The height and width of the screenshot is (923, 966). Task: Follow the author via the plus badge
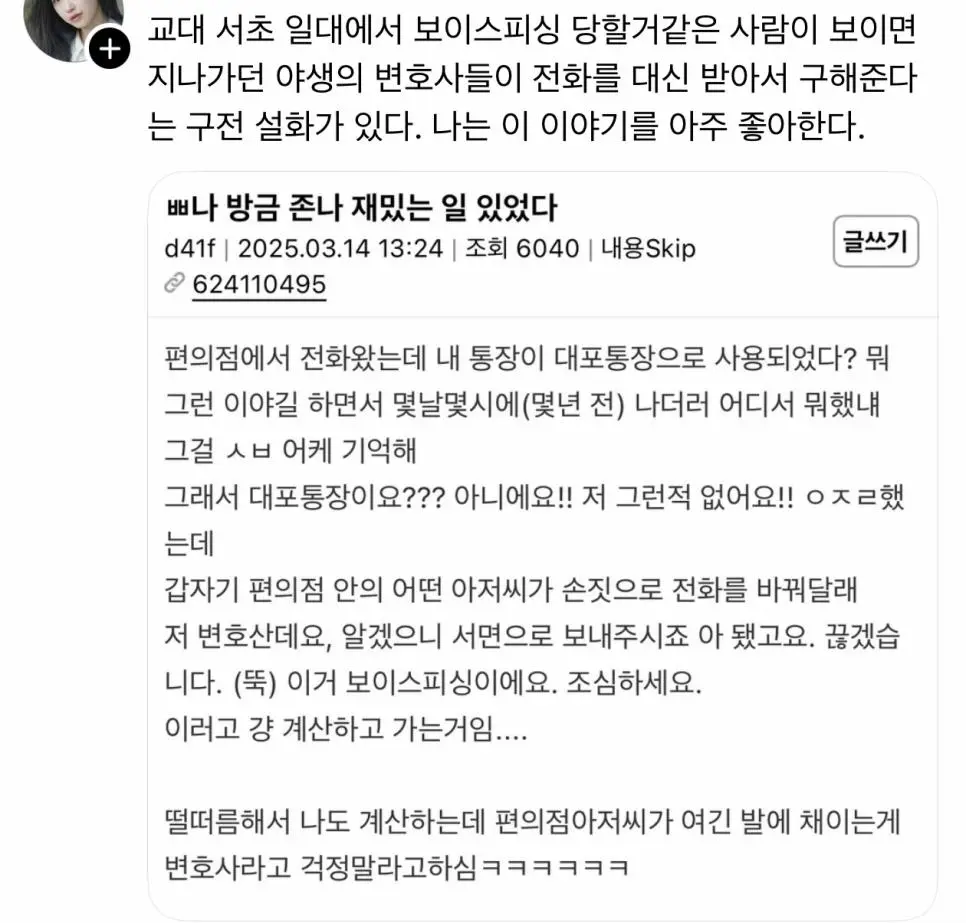coord(109,49)
